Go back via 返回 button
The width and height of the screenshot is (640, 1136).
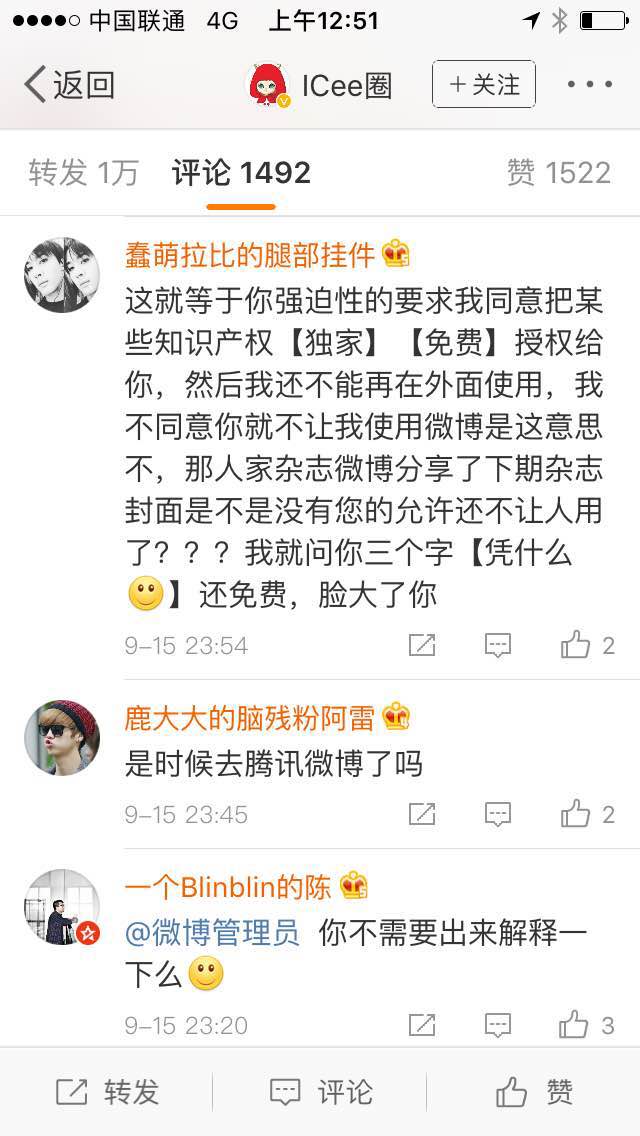[68, 85]
